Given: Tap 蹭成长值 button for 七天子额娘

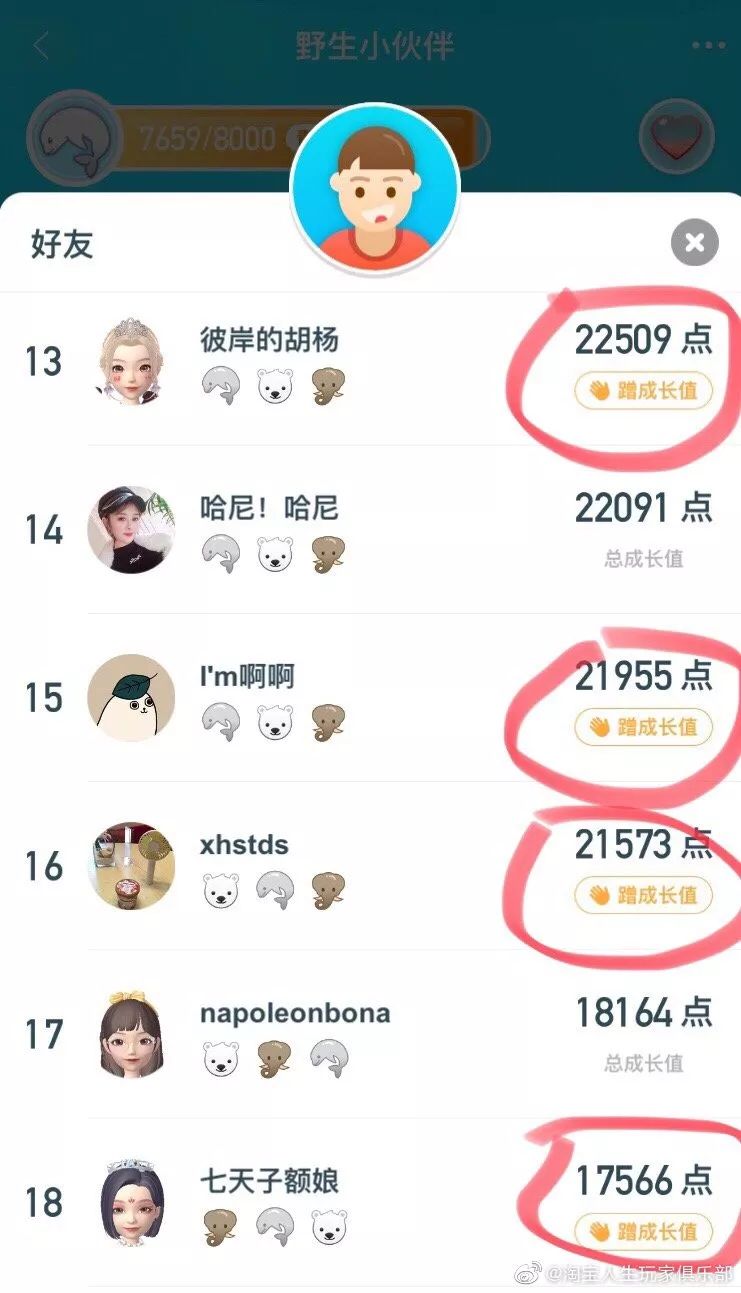Looking at the screenshot, I should point(643,1234).
